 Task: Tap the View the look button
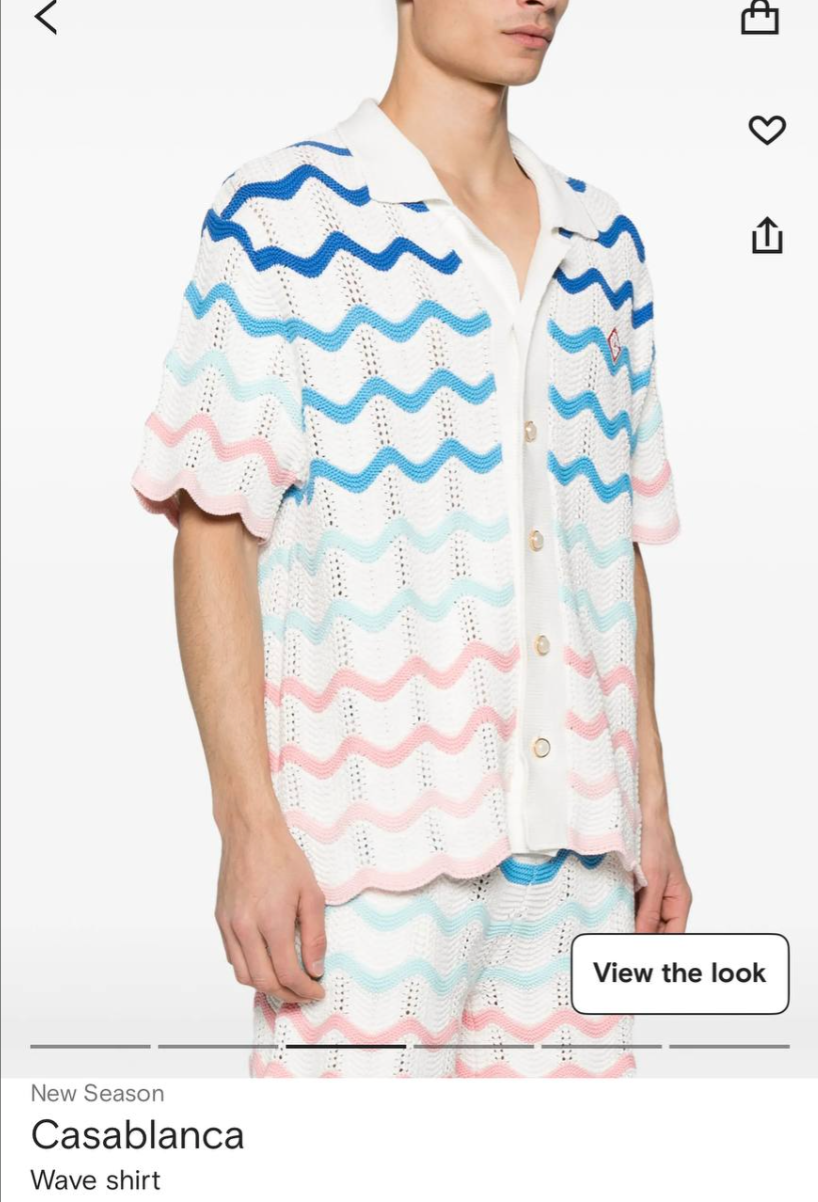(x=680, y=973)
